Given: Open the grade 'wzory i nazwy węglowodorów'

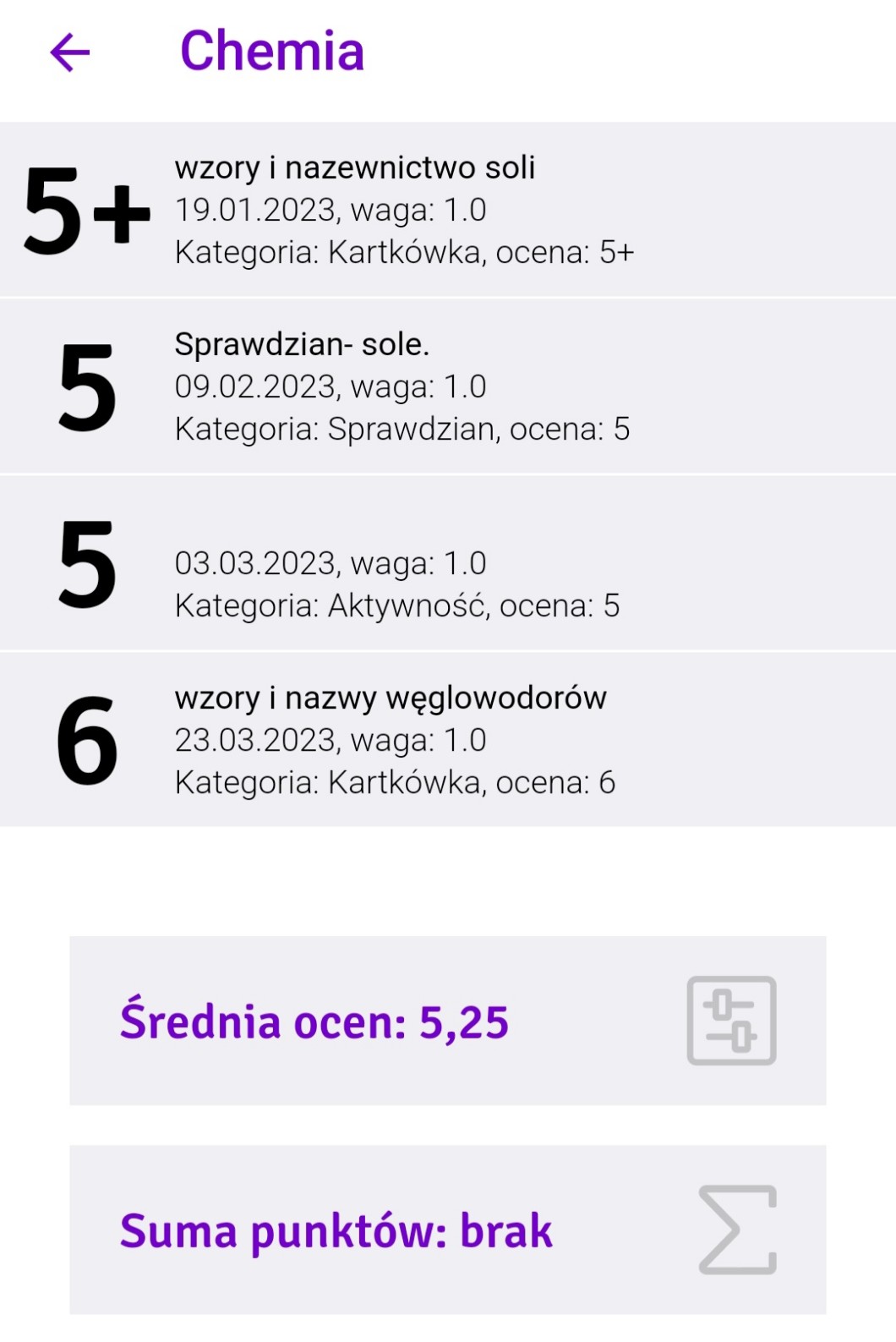Looking at the screenshot, I should coord(447,740).
